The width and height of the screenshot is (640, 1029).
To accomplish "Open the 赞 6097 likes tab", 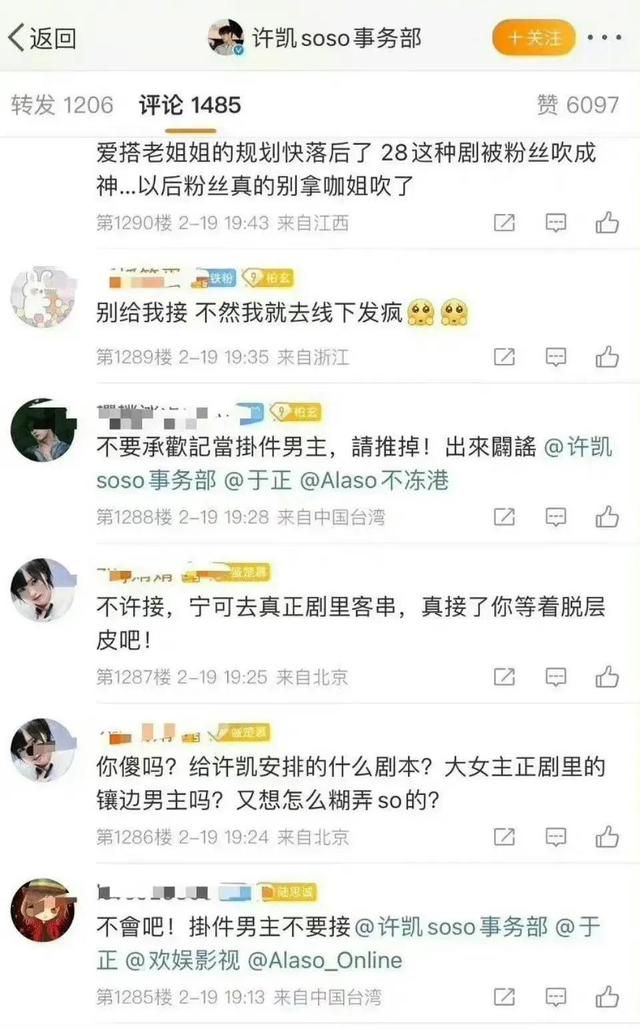I will tap(578, 104).
